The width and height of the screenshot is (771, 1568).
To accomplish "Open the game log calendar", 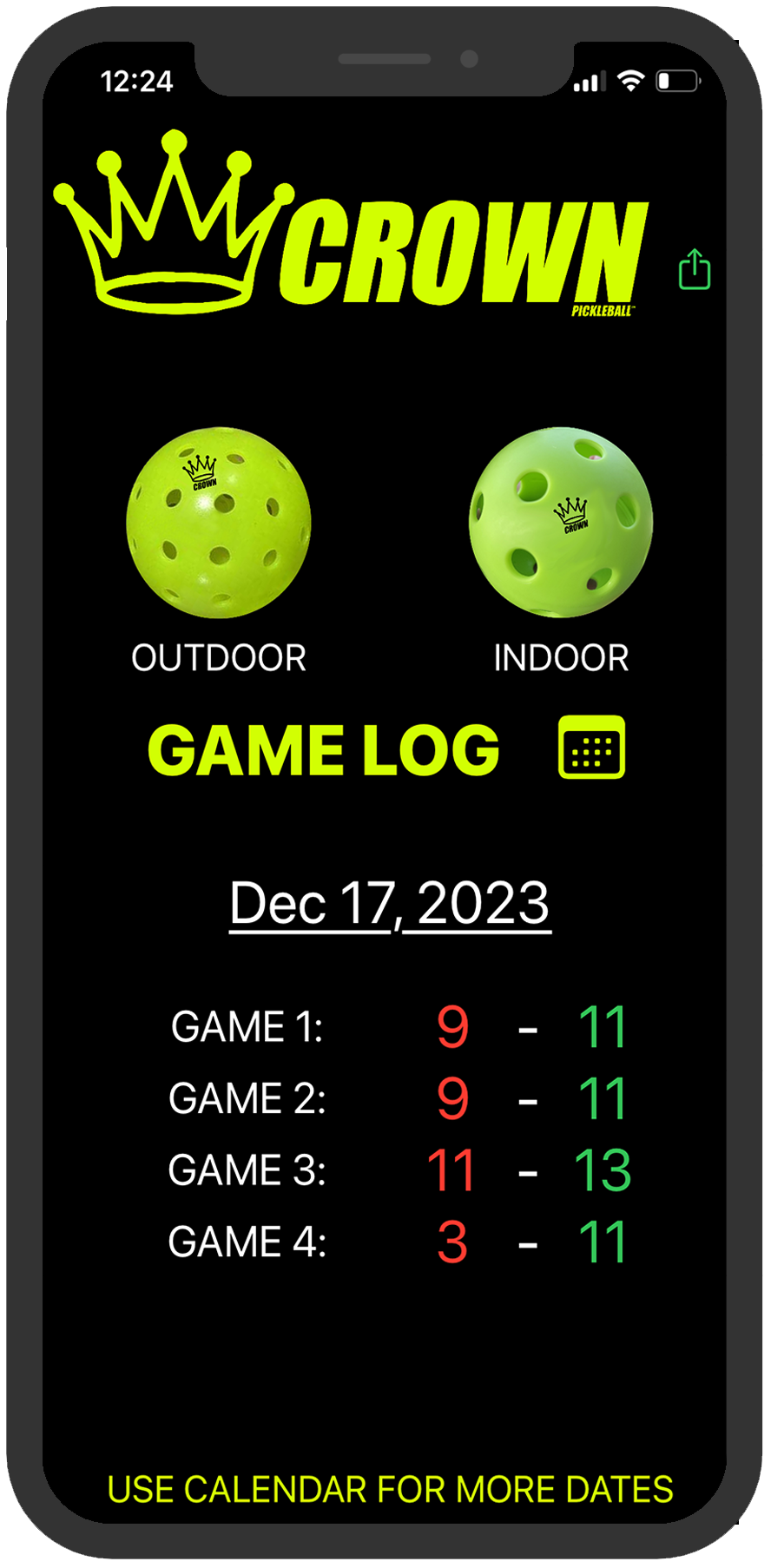I will [x=590, y=748].
